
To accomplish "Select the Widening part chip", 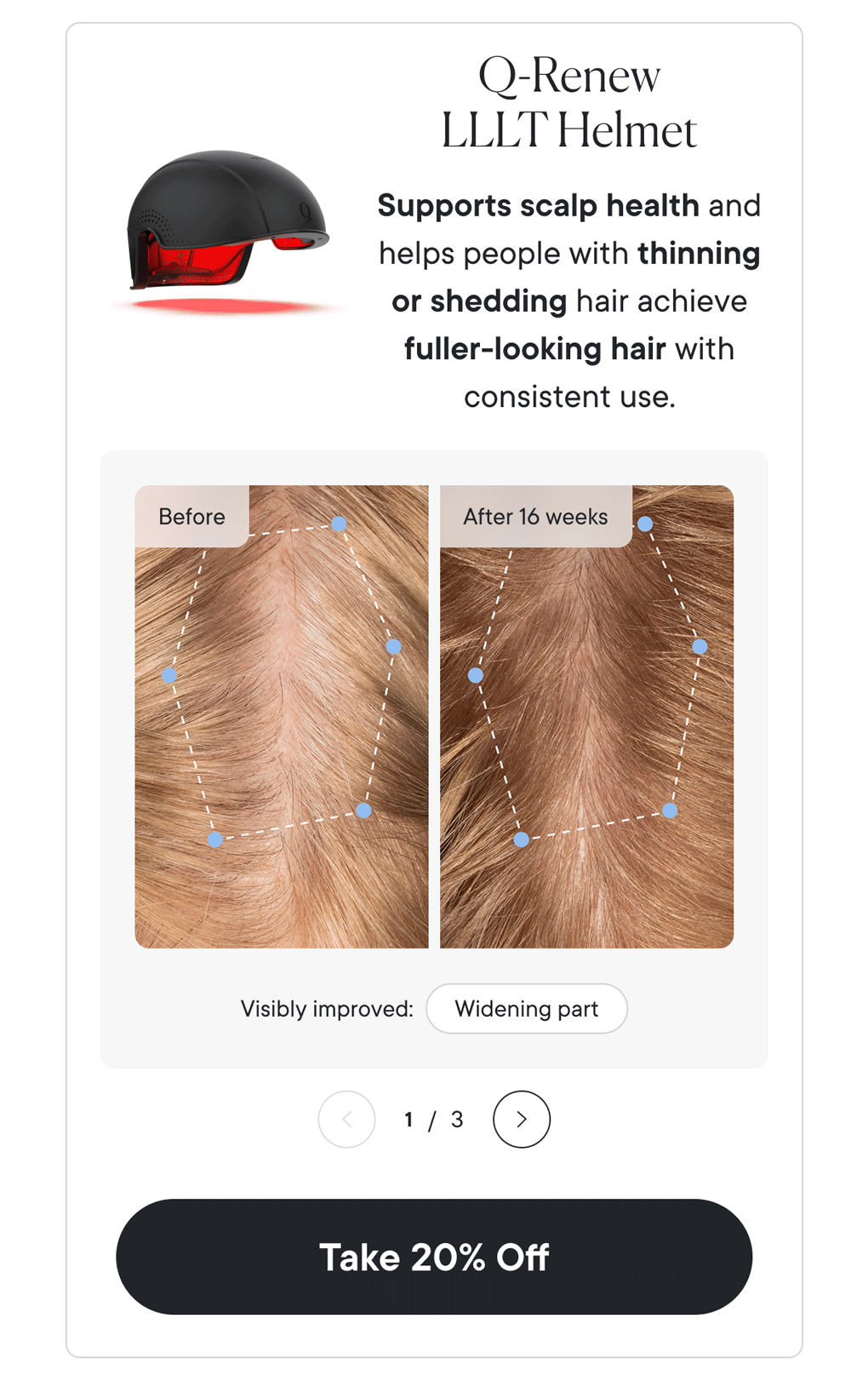I will 526,1009.
